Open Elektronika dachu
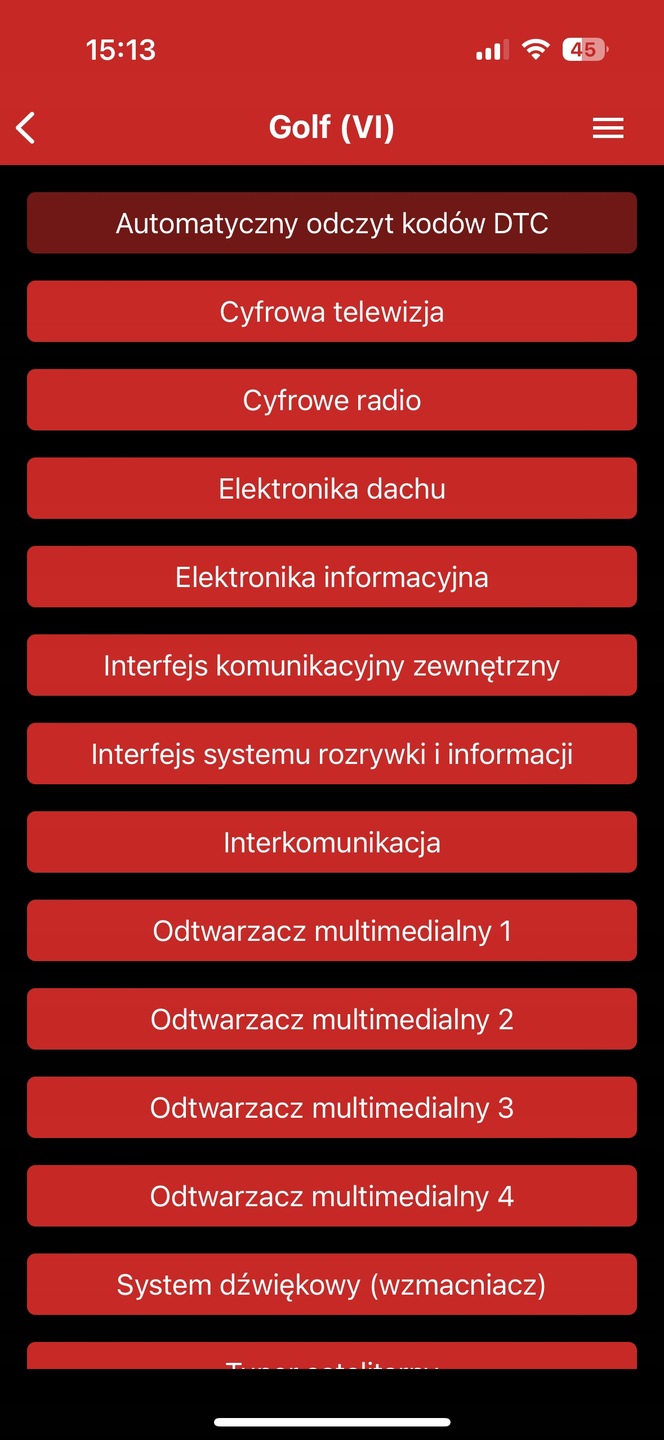664x1440 pixels. click(x=332, y=489)
